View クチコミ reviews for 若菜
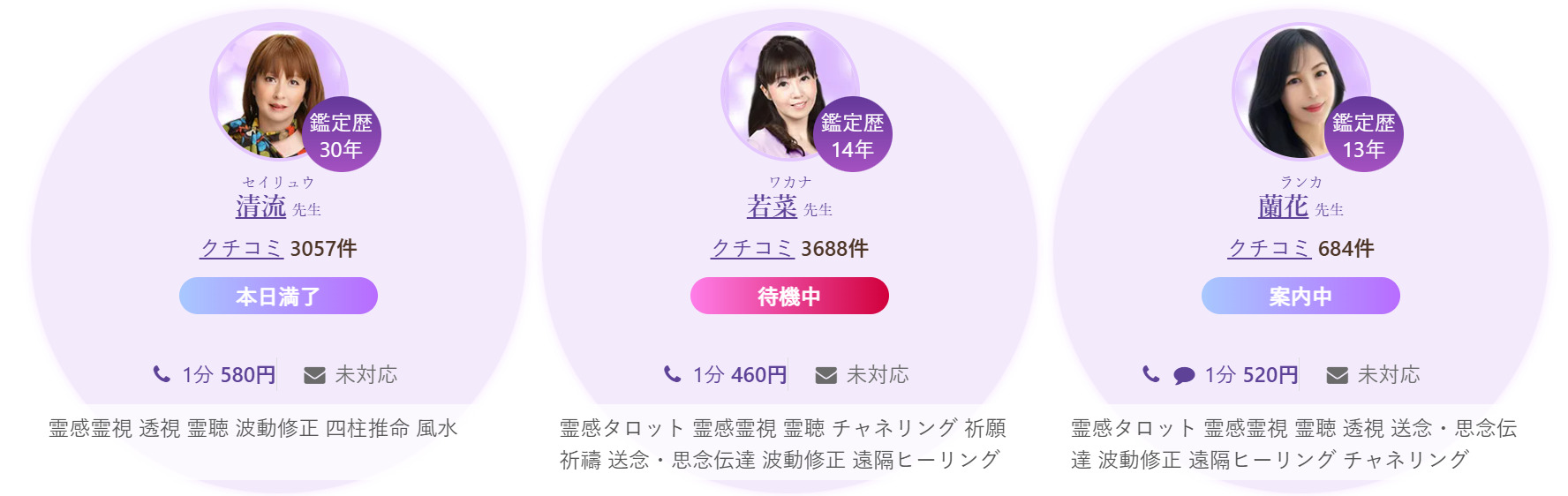The image size is (1568, 496). pyautogui.click(x=752, y=249)
